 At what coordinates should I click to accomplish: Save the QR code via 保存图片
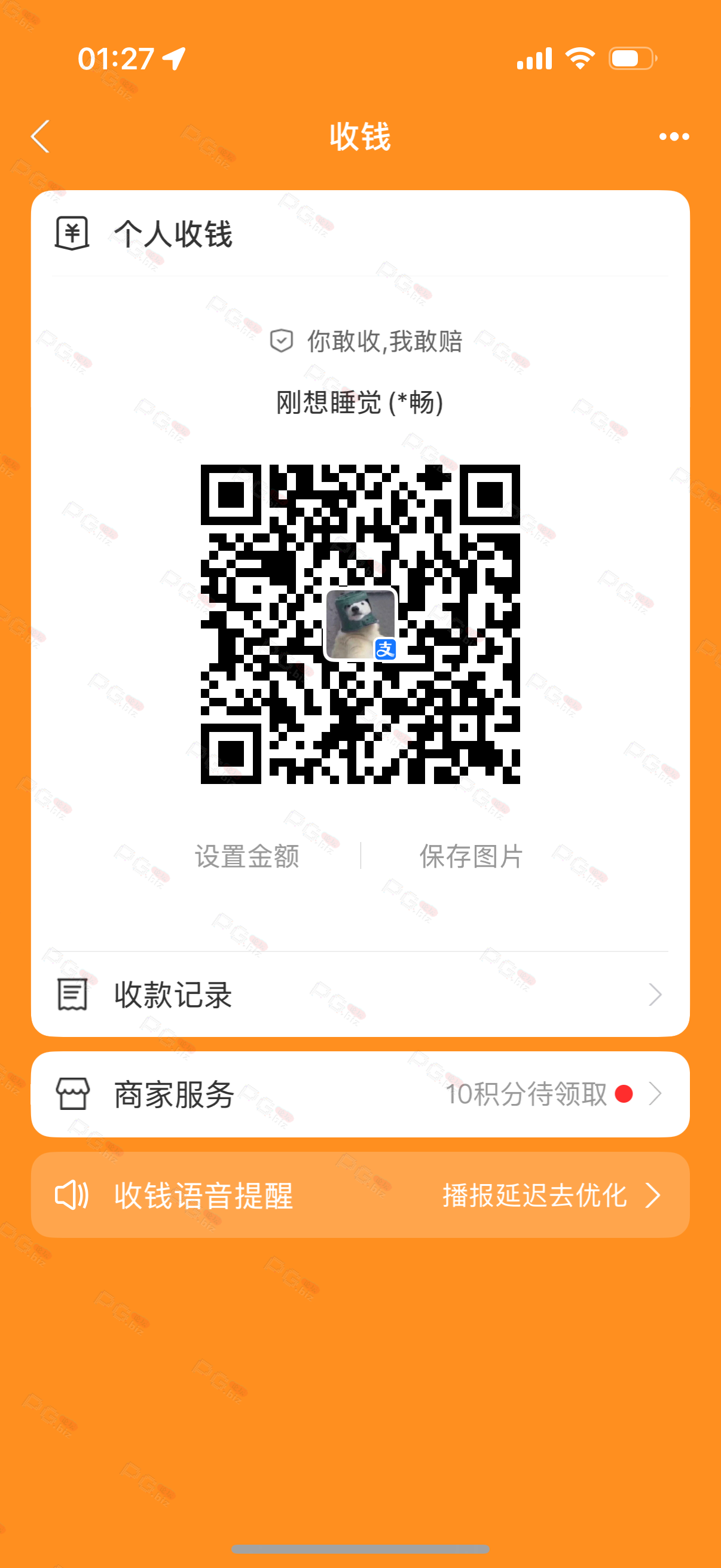pyautogui.click(x=471, y=856)
